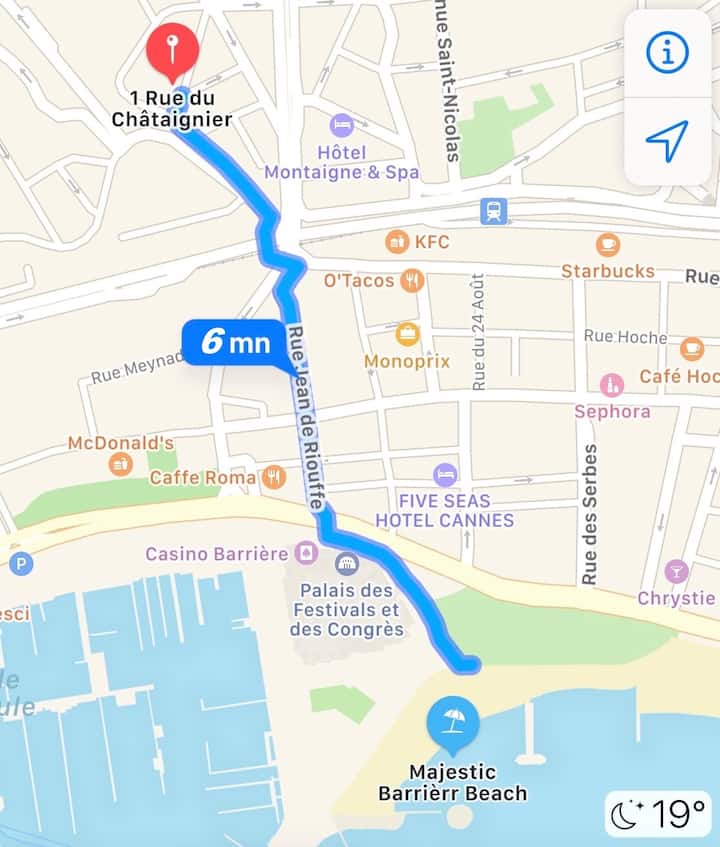The height and width of the screenshot is (847, 720).
Task: Open the Monoprix store marker
Action: [407, 334]
